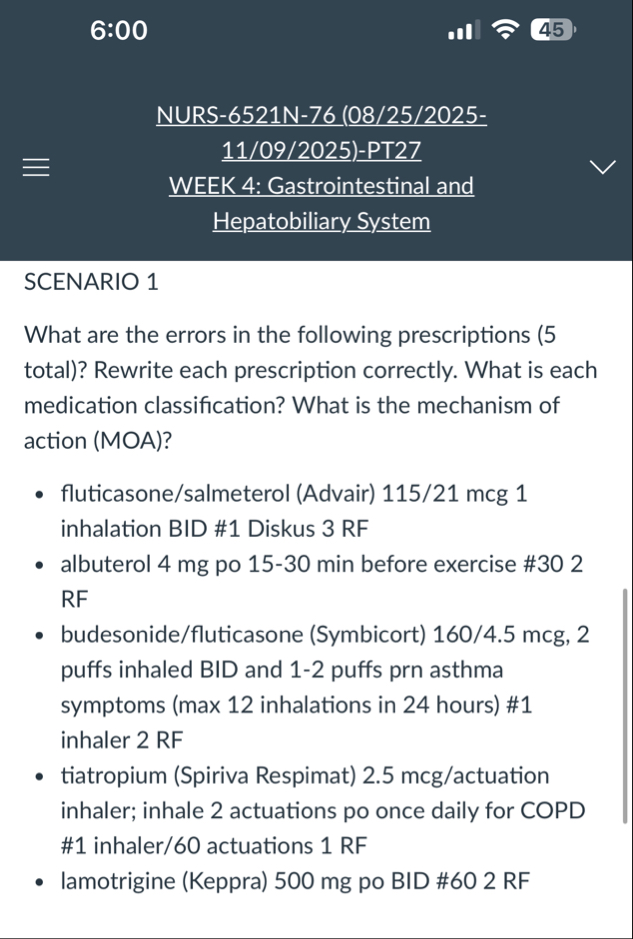The height and width of the screenshot is (939, 633).
Task: Open WEEK 4 Gastrointestinal and Hepatobiliary System link
Action: click(321, 203)
